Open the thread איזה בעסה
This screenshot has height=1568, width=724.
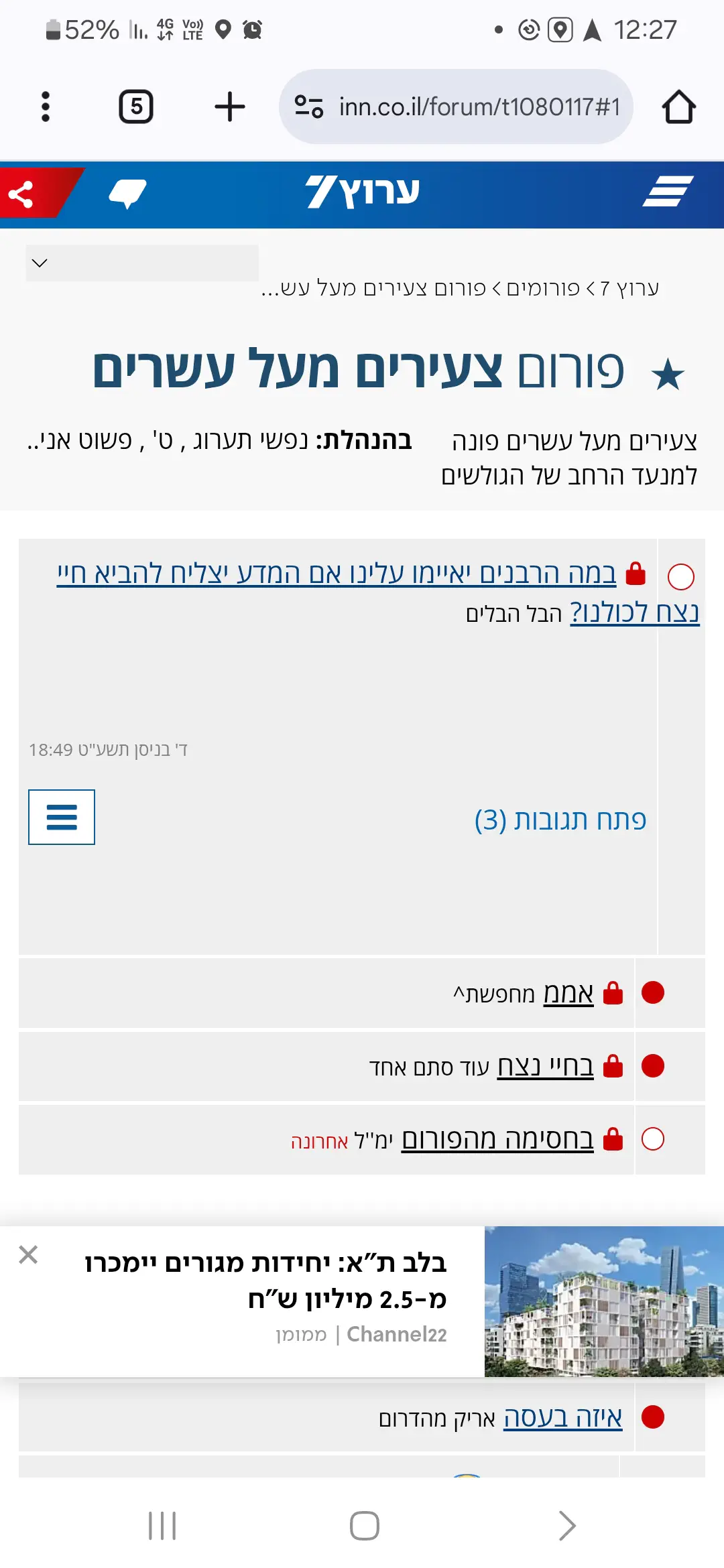point(562,1417)
